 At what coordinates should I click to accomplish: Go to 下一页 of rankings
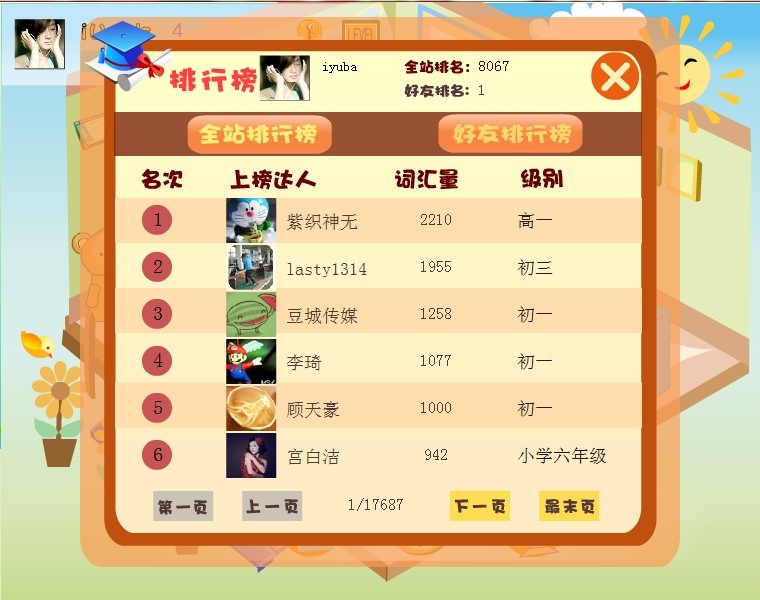480,506
